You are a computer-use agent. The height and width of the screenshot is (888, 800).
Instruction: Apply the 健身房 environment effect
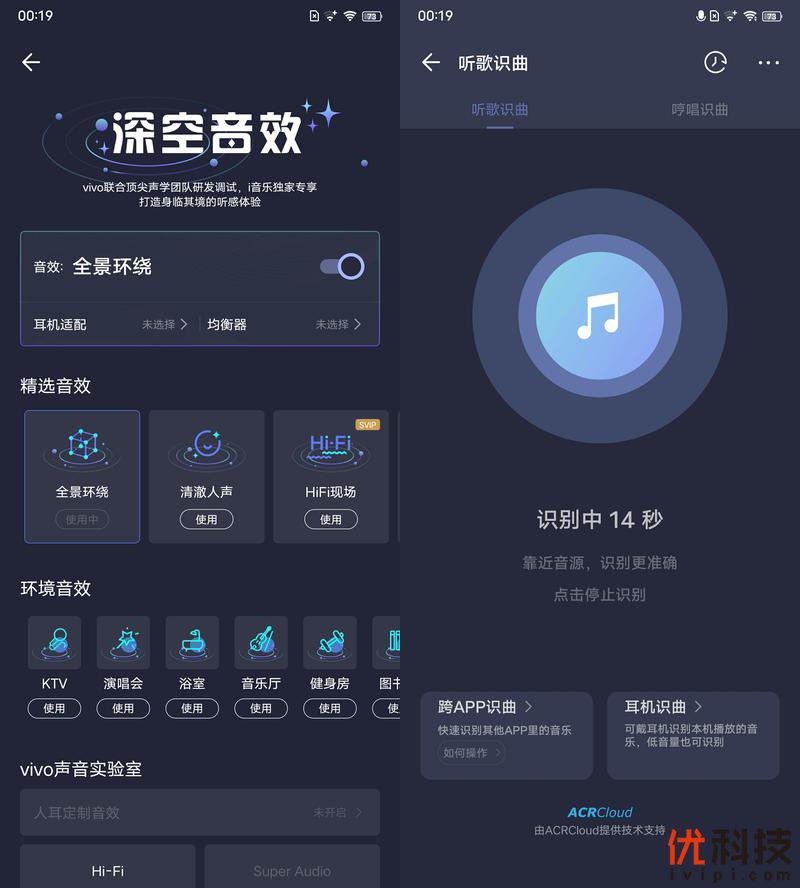[330, 708]
